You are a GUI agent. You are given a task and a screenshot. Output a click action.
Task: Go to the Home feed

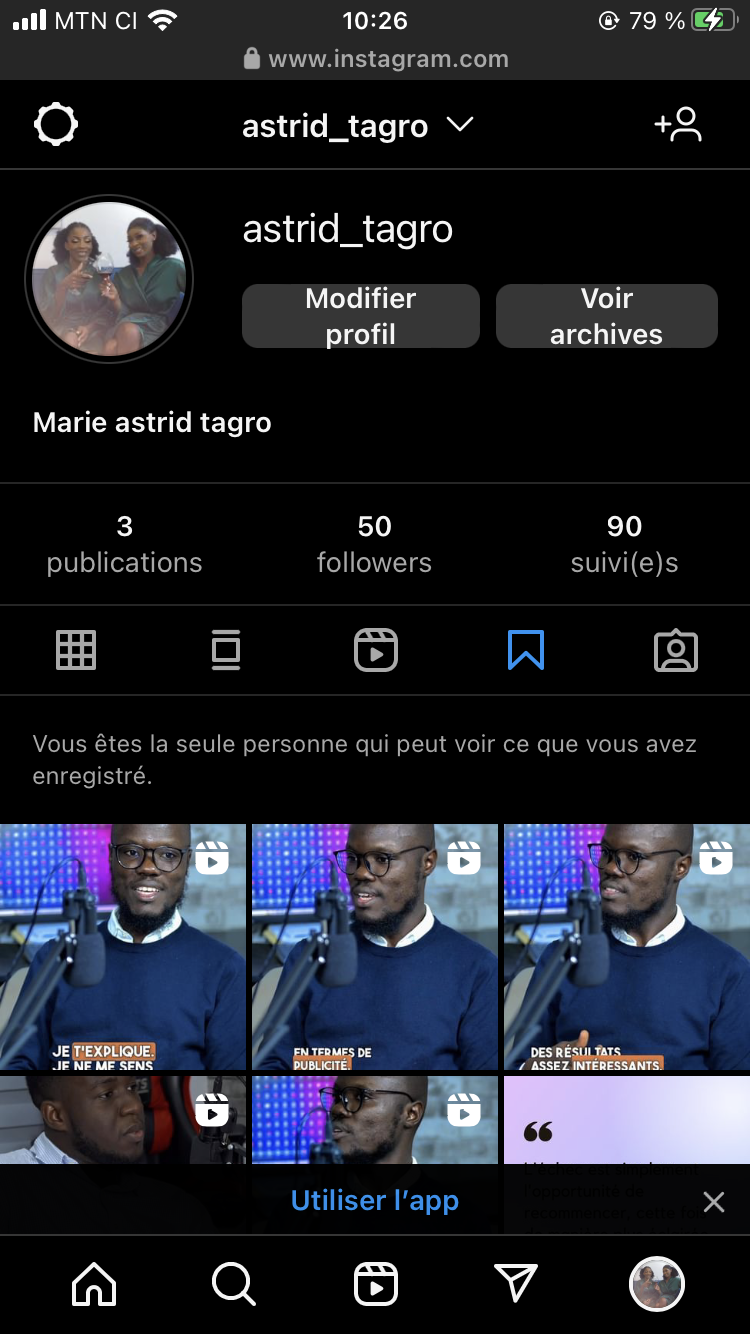click(x=94, y=1284)
